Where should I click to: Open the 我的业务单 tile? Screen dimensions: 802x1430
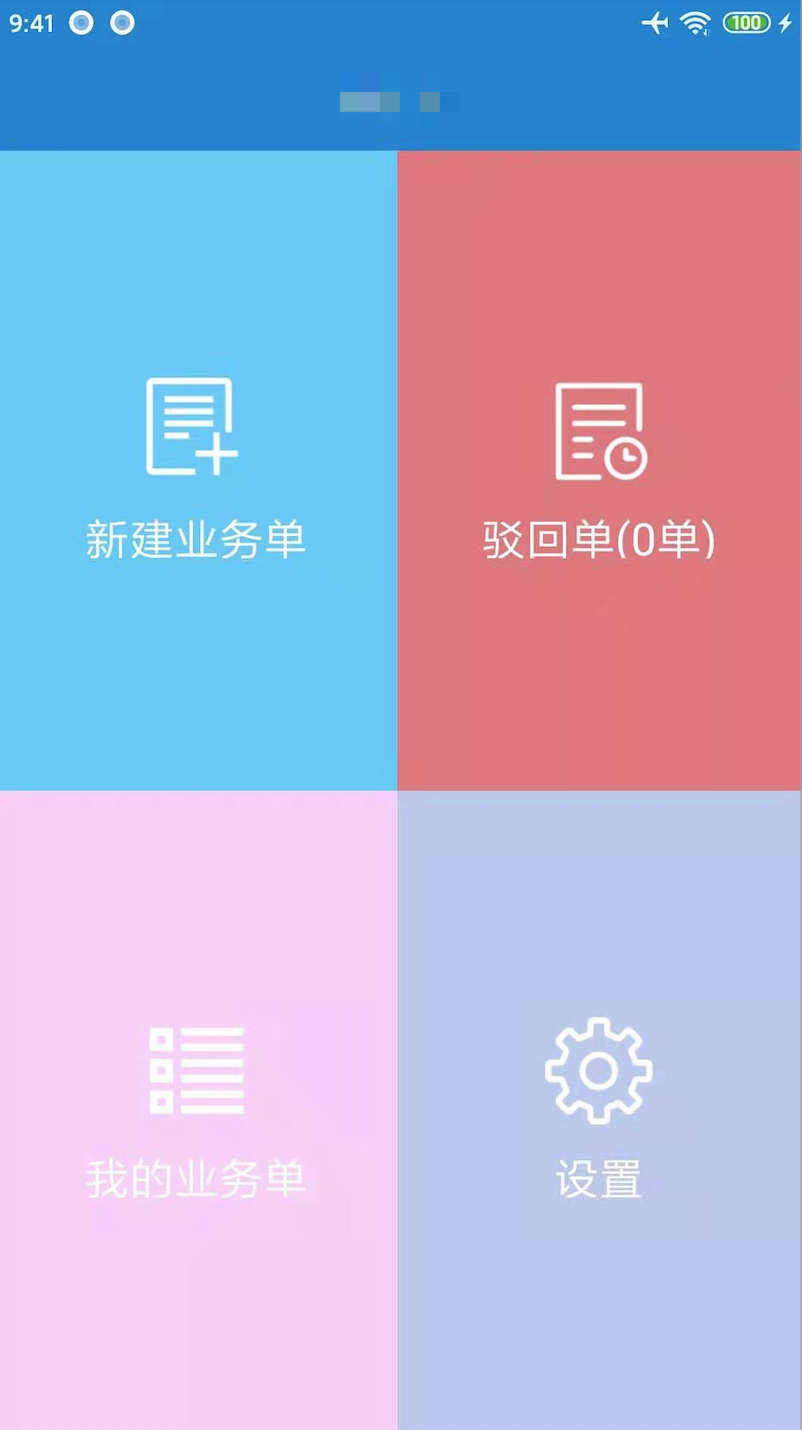pyautogui.click(x=197, y=1110)
